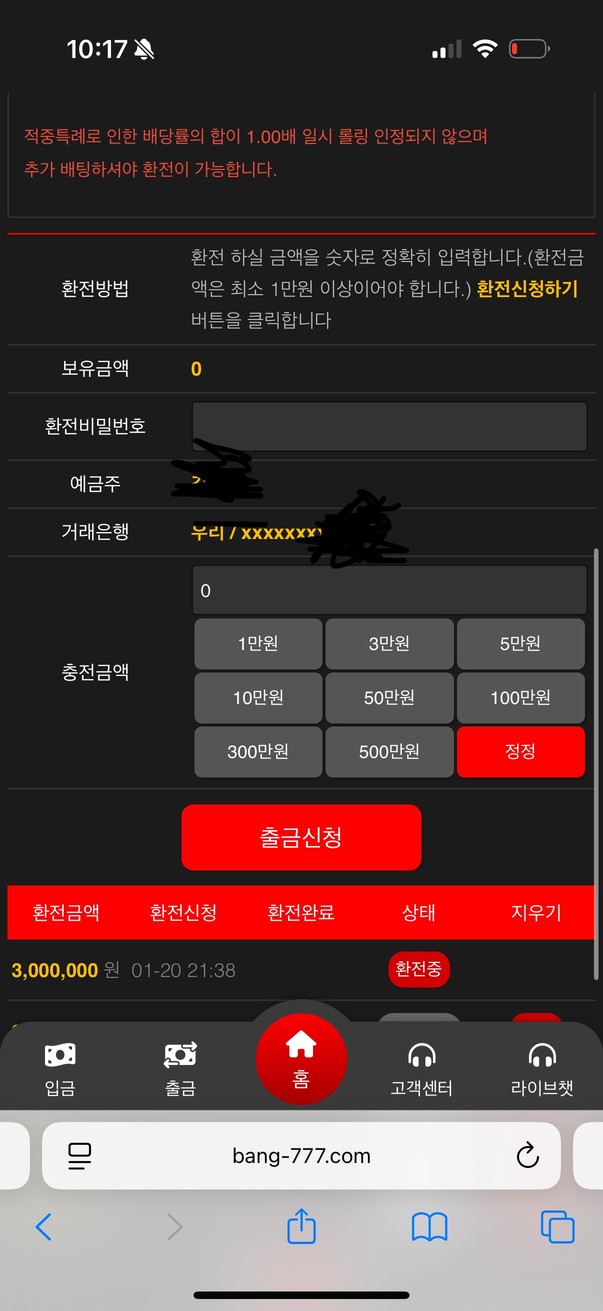Open 라이브챗 live chat
603x1311 pixels.
(x=542, y=1068)
